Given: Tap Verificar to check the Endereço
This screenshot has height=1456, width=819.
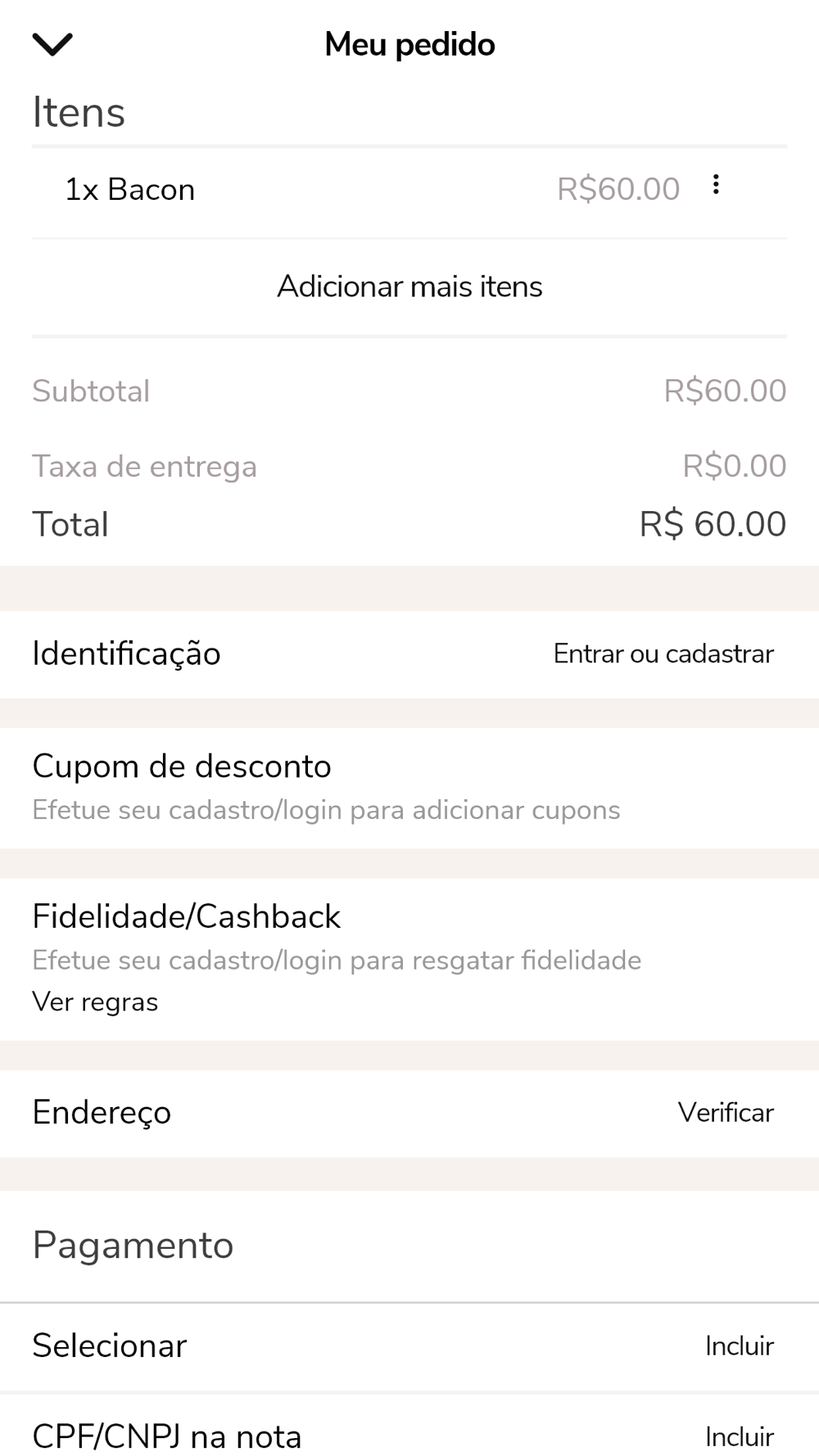Looking at the screenshot, I should (x=725, y=1112).
